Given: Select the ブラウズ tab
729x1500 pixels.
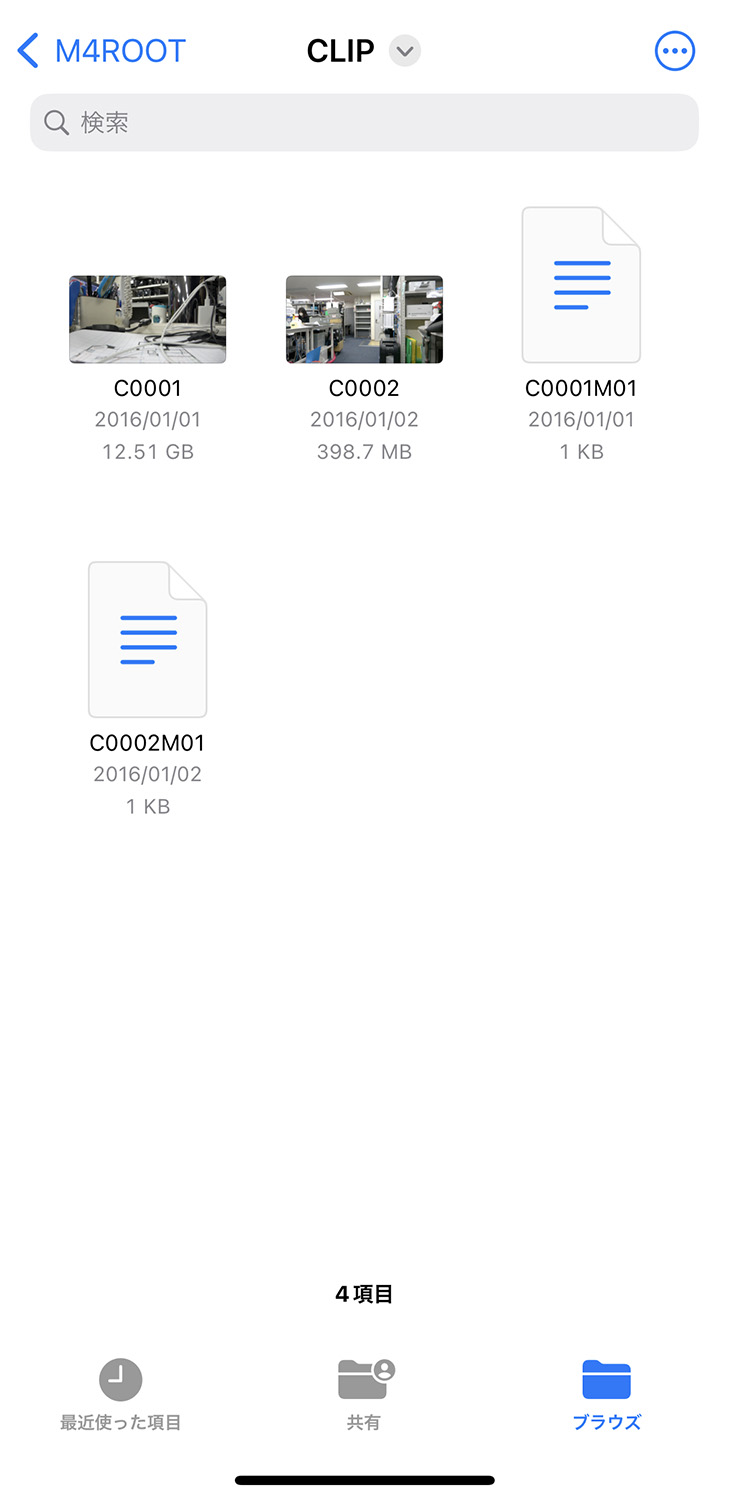Looking at the screenshot, I should [607, 1395].
